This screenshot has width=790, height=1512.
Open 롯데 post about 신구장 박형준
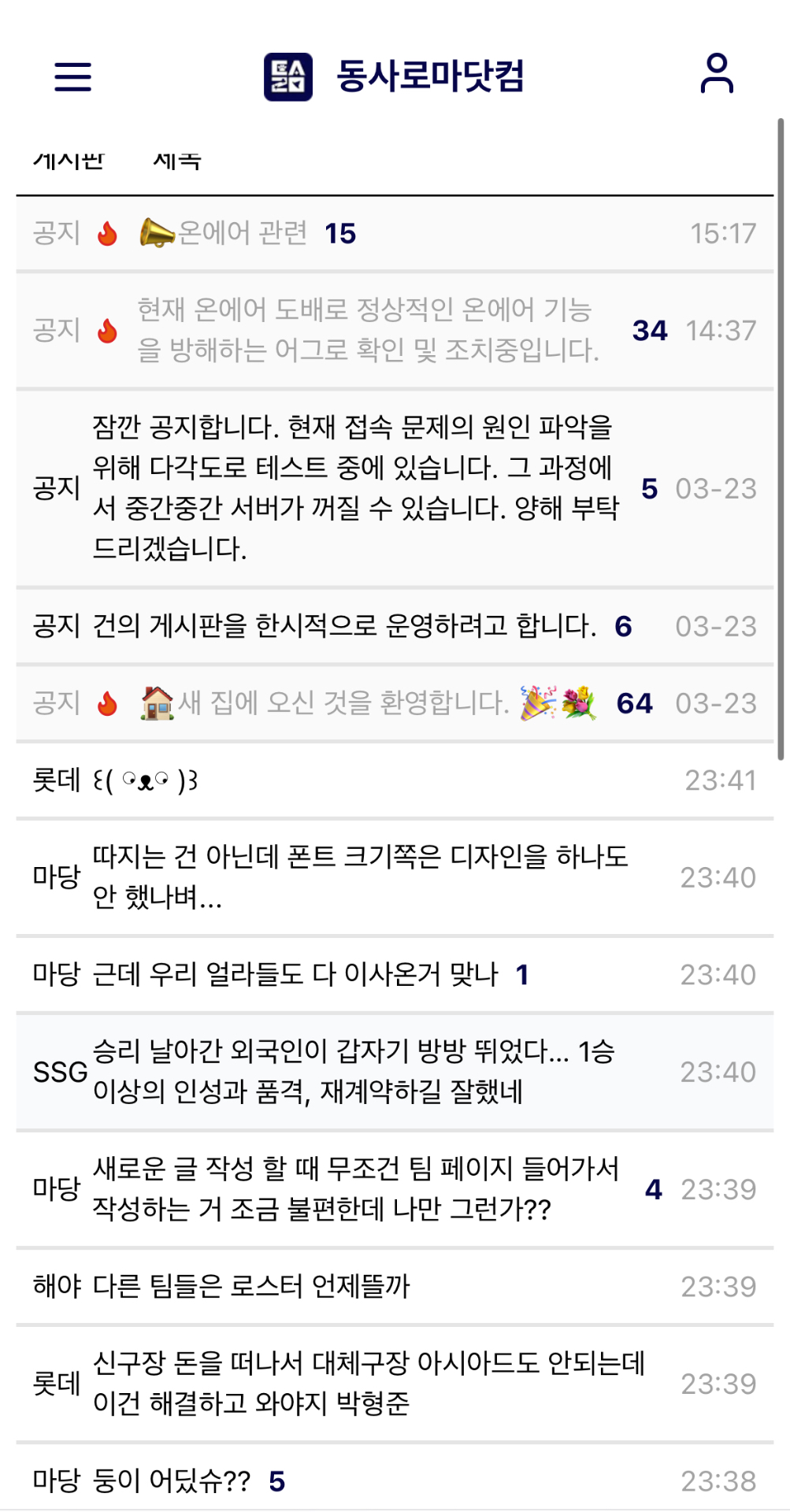[369, 1383]
